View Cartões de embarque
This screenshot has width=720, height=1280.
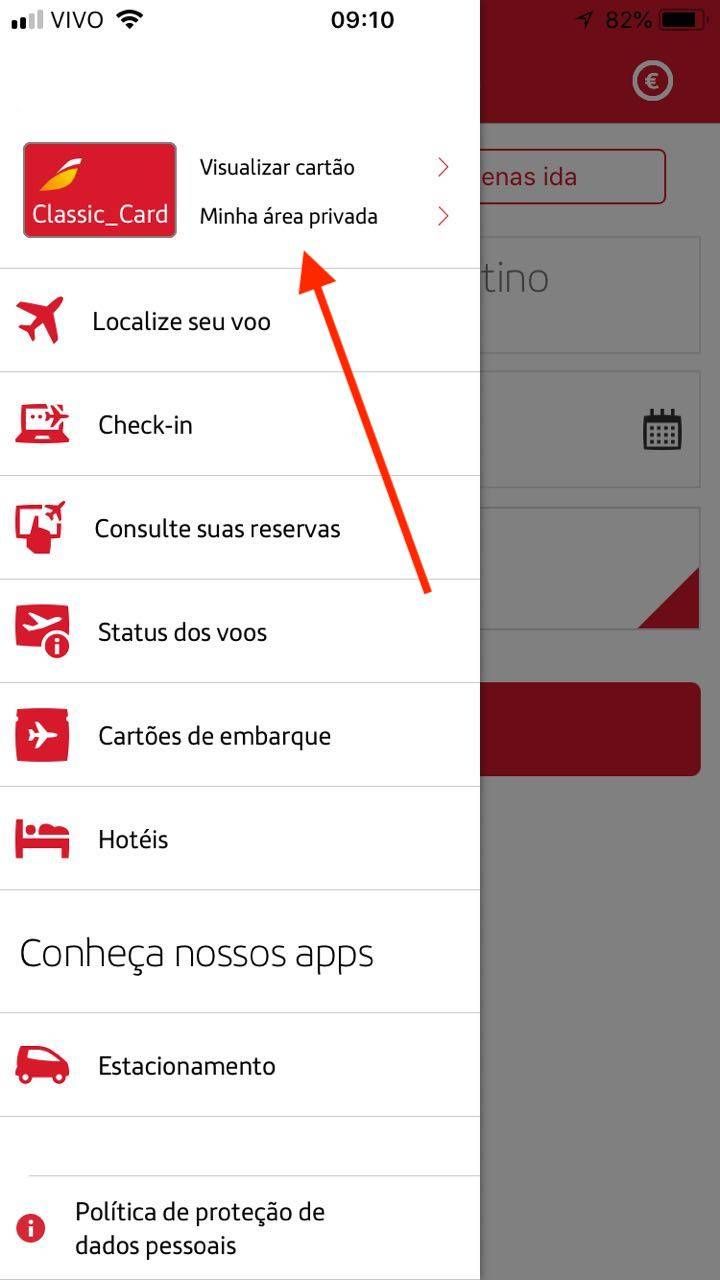(240, 736)
